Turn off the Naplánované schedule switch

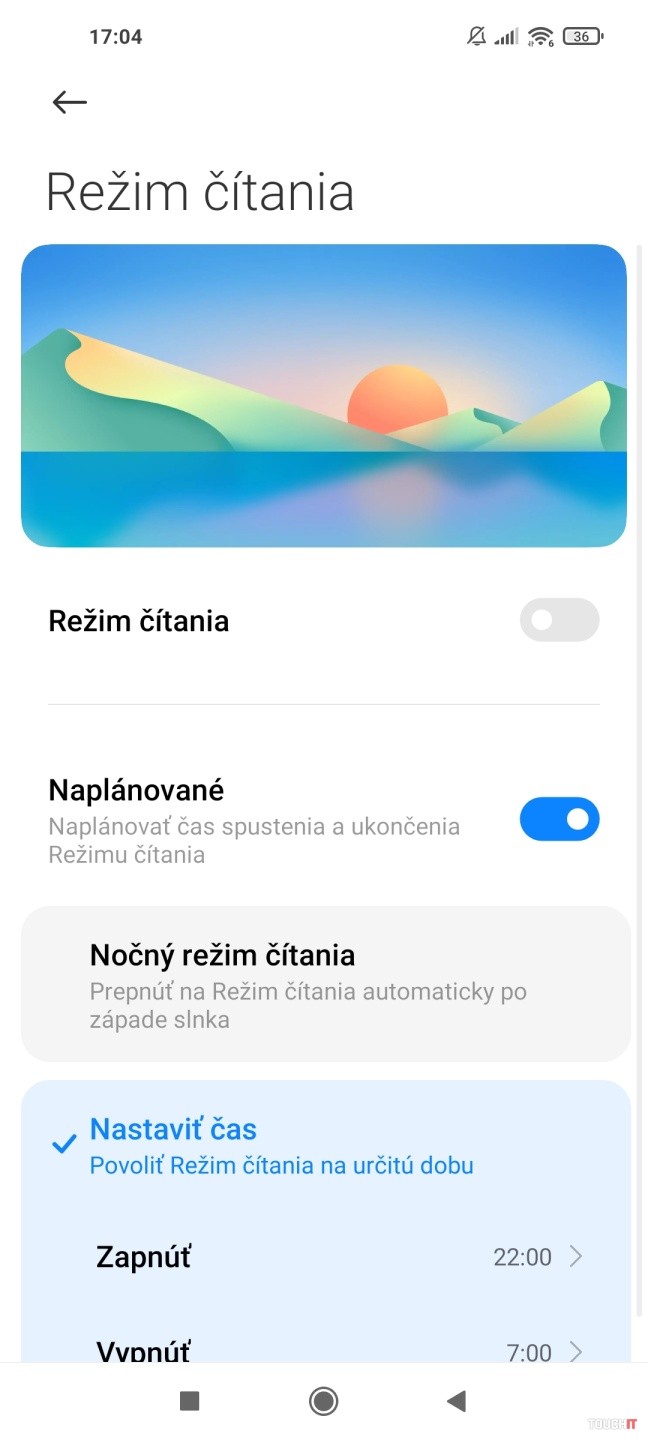(x=559, y=819)
